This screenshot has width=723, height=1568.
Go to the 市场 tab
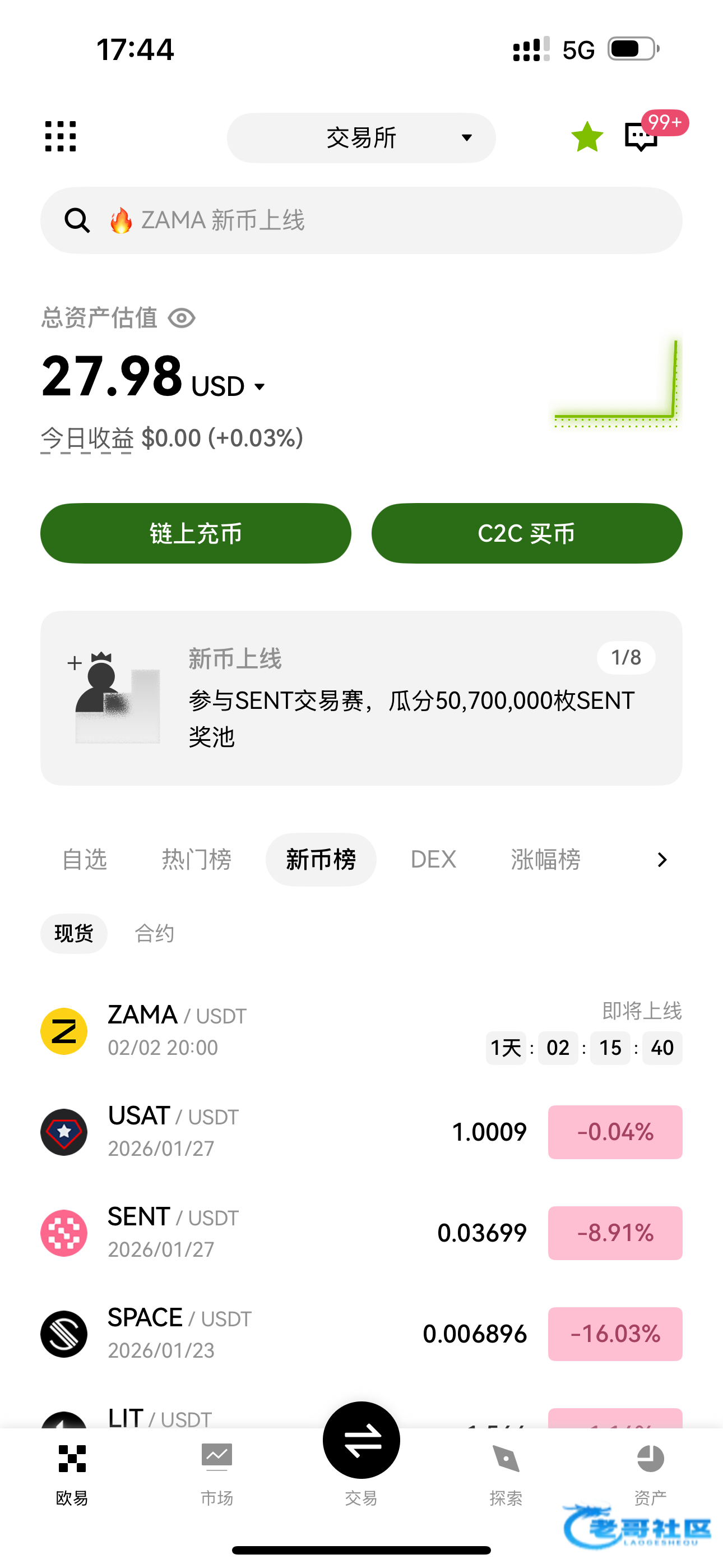point(217,1472)
